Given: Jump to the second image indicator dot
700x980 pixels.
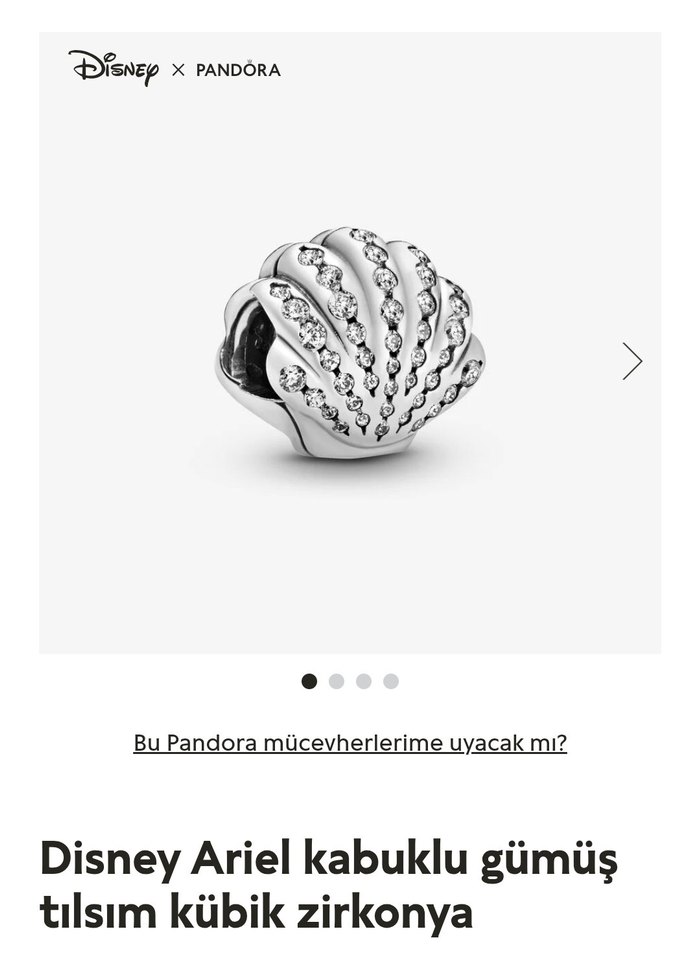Looking at the screenshot, I should tap(337, 681).
